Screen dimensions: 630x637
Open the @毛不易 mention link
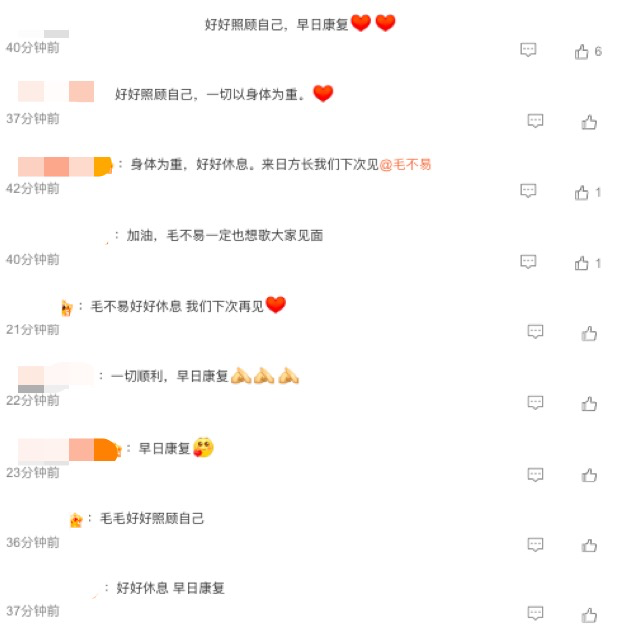[x=405, y=165]
